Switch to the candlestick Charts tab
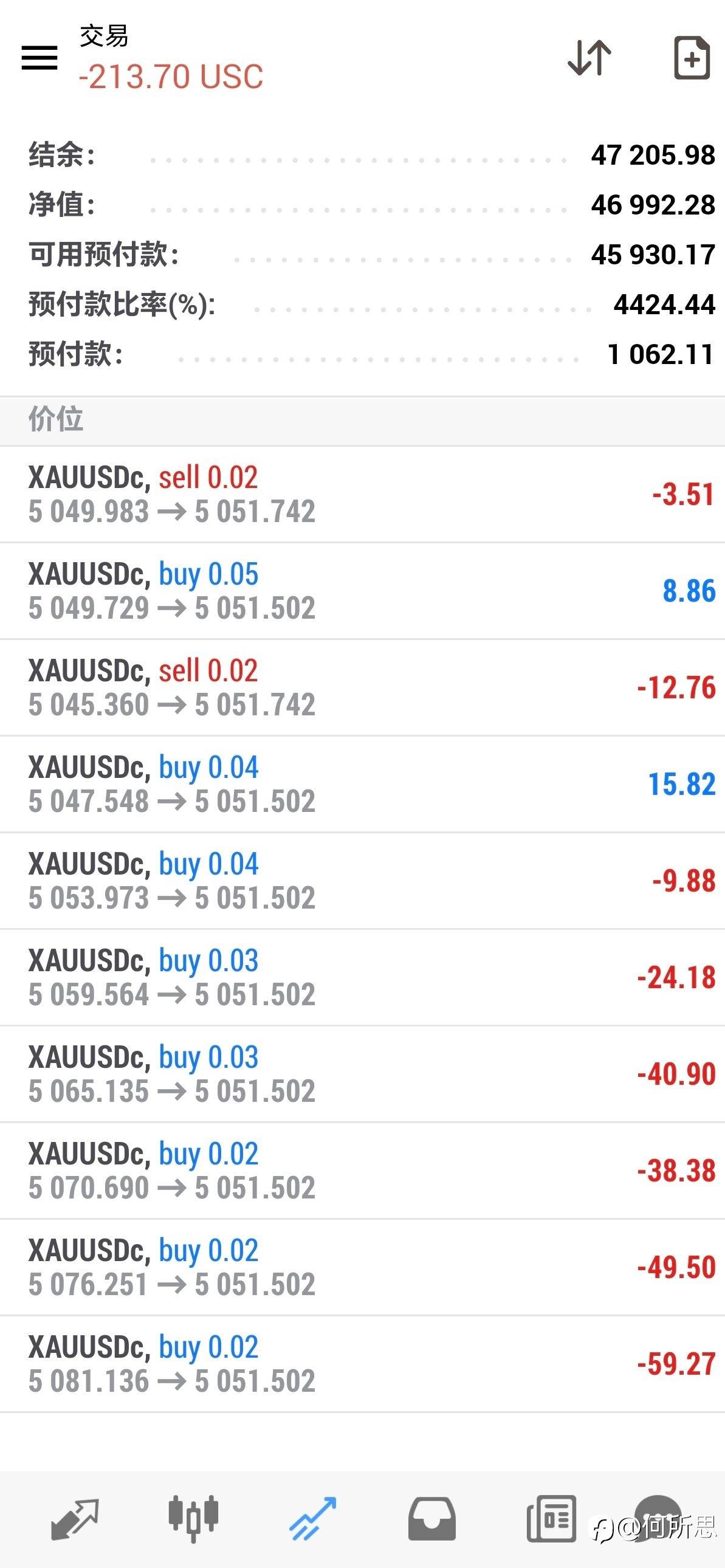 (193, 1519)
